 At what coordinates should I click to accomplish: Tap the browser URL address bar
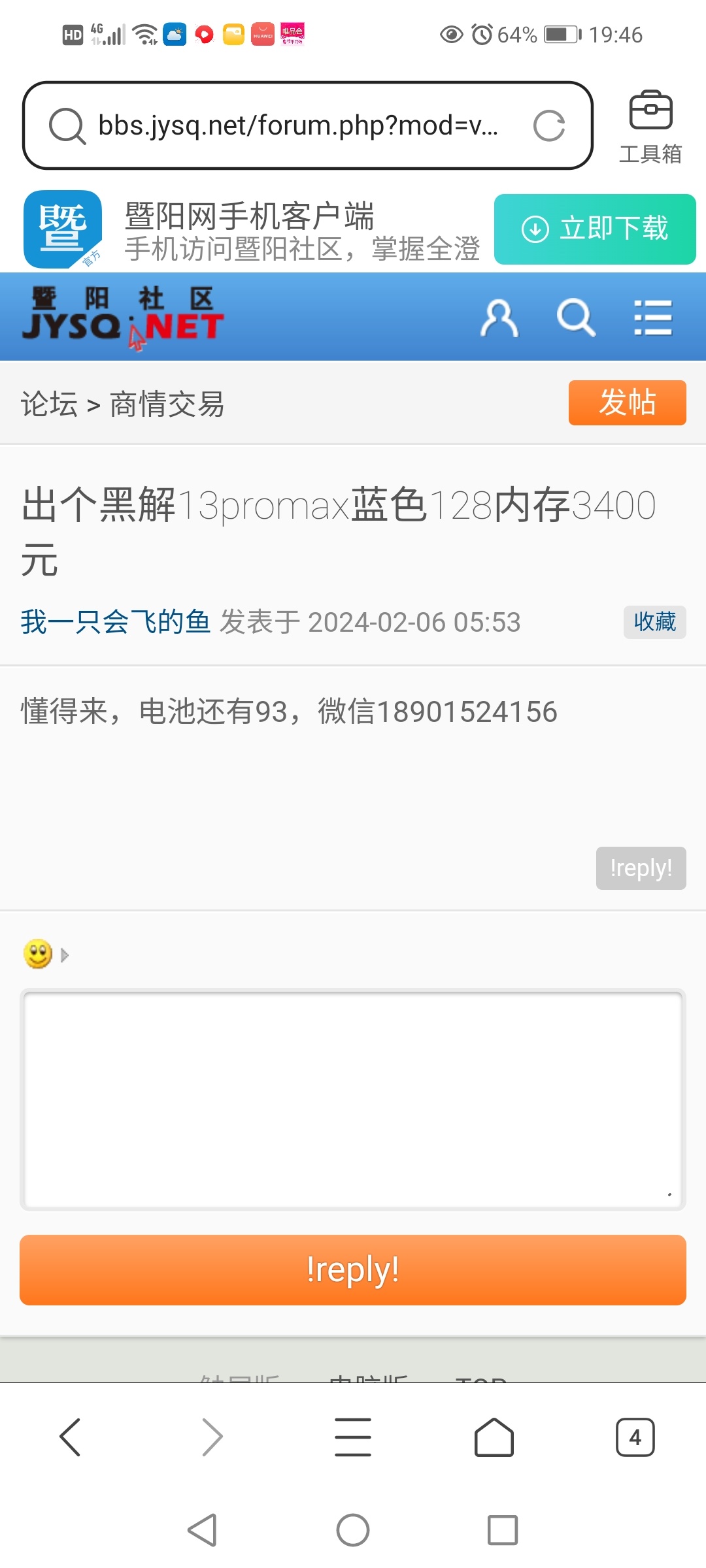click(297, 125)
